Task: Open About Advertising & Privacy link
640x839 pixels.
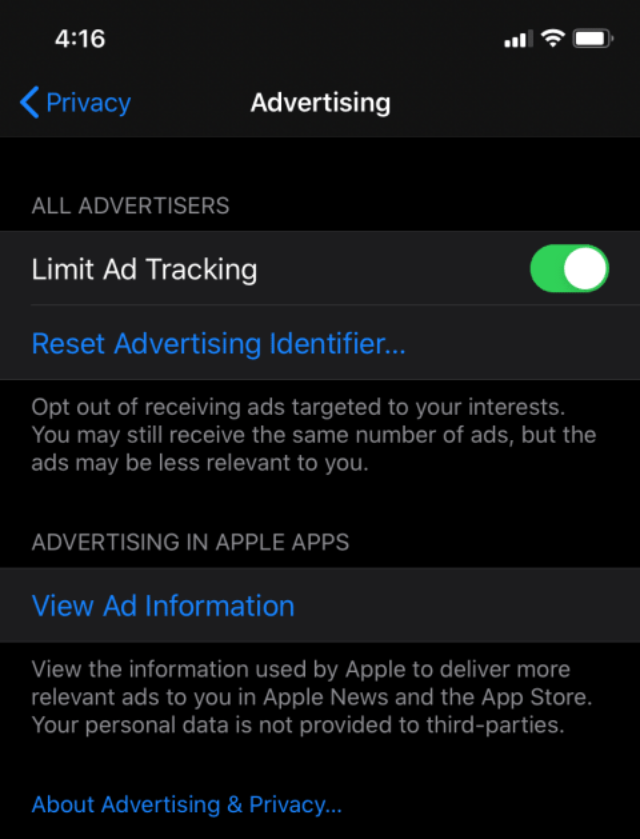Action: 187,805
